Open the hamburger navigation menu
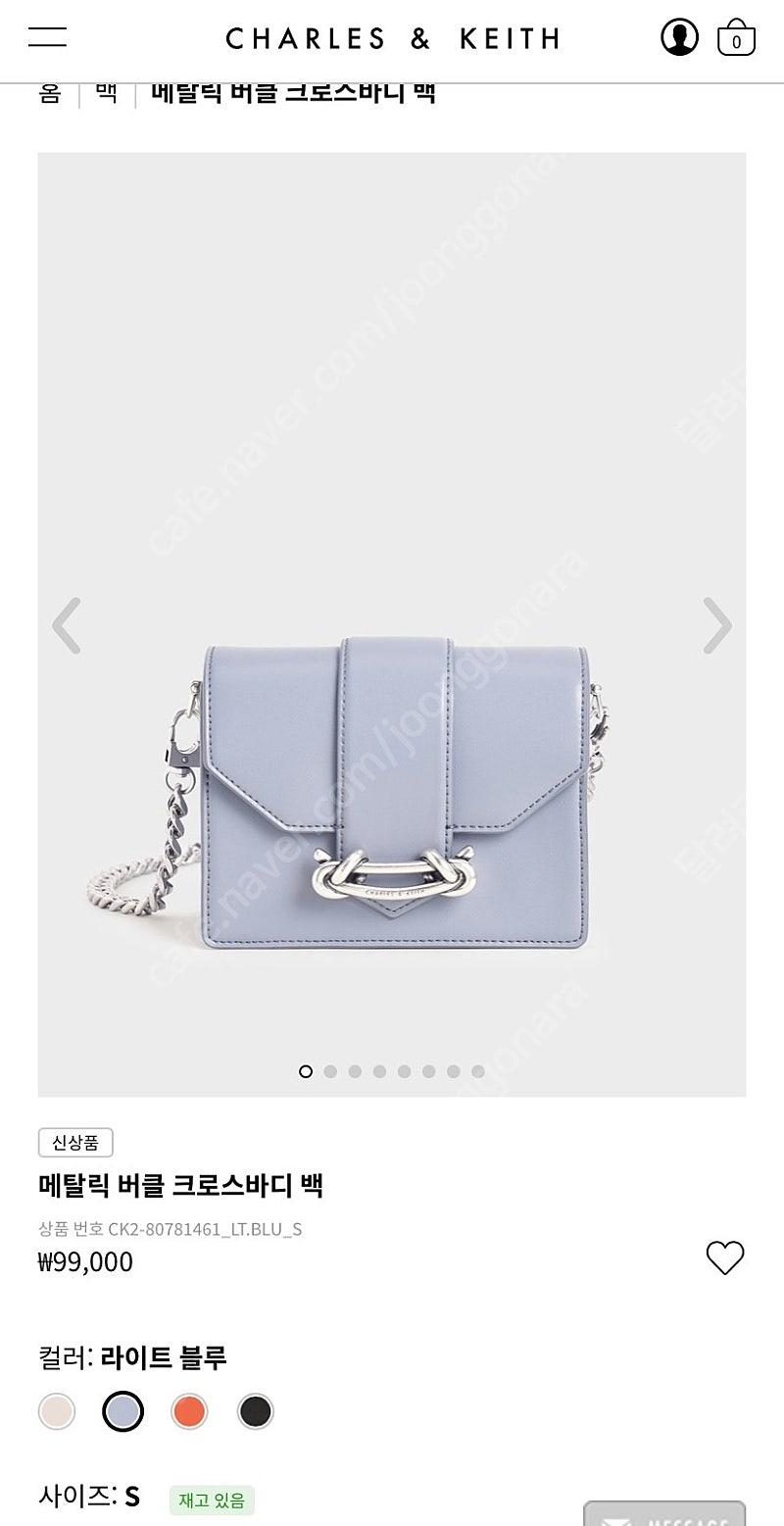784x1526 pixels. pyautogui.click(x=47, y=37)
